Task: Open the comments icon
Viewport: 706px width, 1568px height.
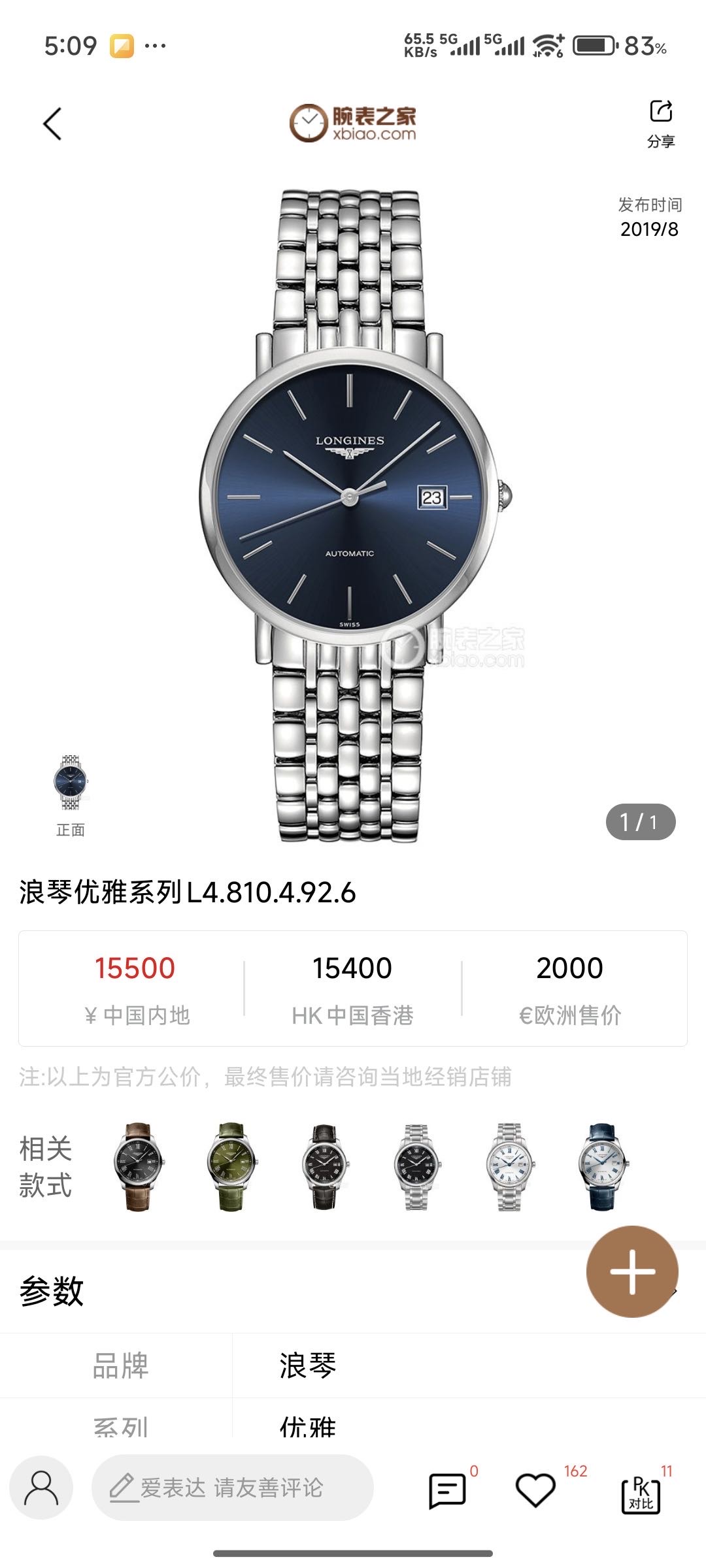Action: click(447, 1490)
